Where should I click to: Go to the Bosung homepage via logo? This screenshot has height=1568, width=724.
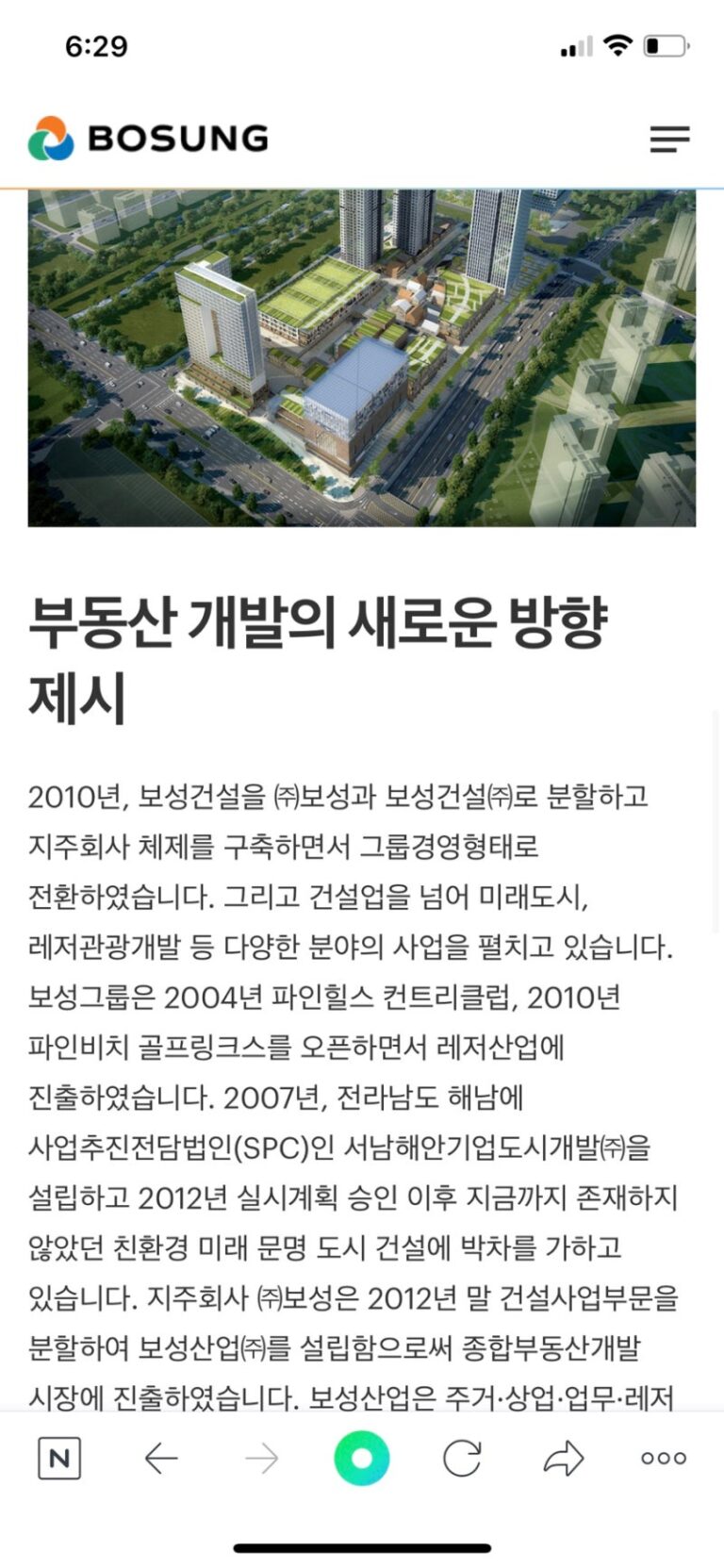148,139
